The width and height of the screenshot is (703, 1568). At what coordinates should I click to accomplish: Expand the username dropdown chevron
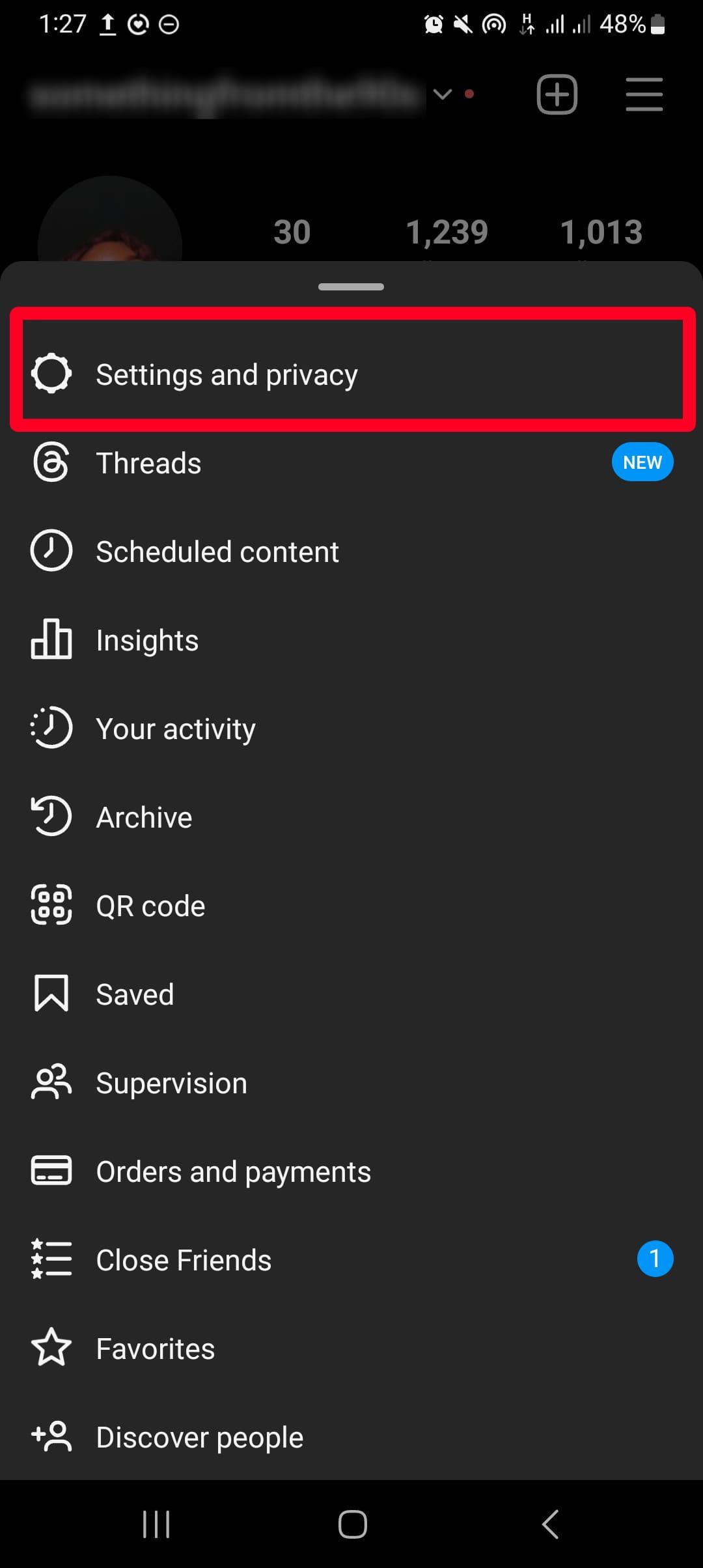[442, 95]
